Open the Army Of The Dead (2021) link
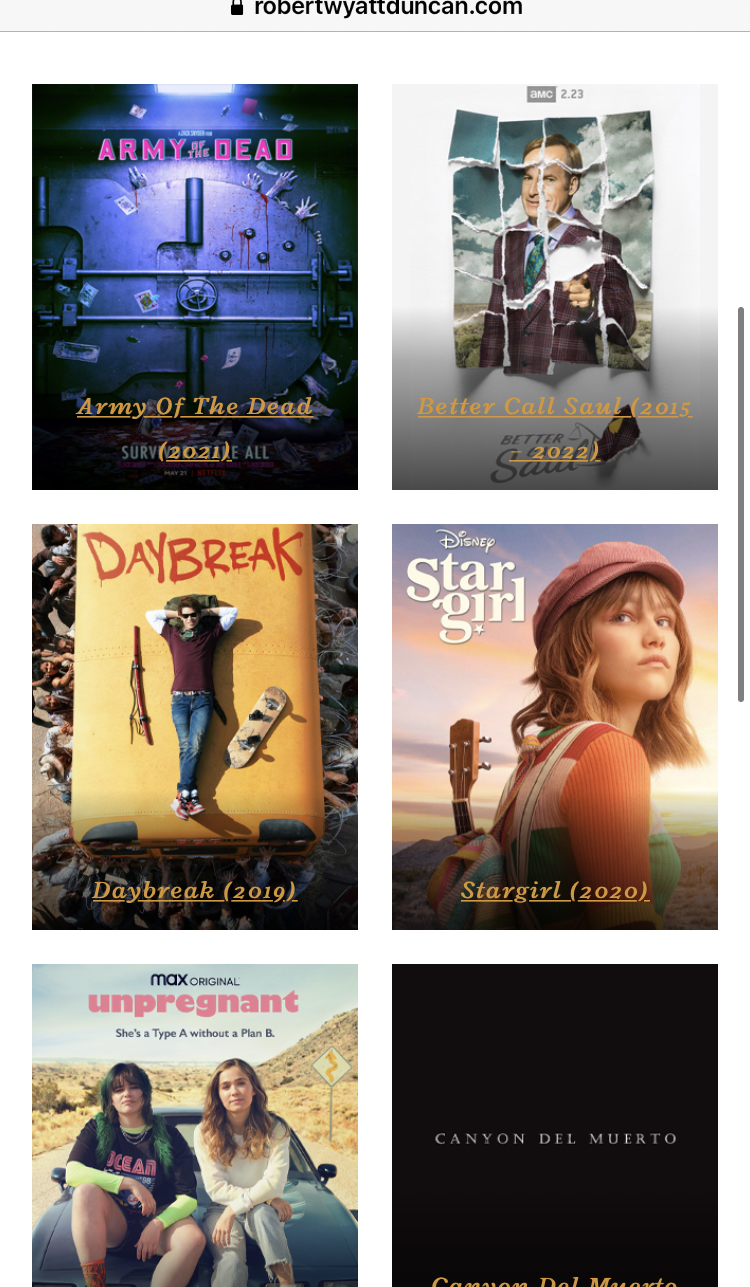 [195, 428]
